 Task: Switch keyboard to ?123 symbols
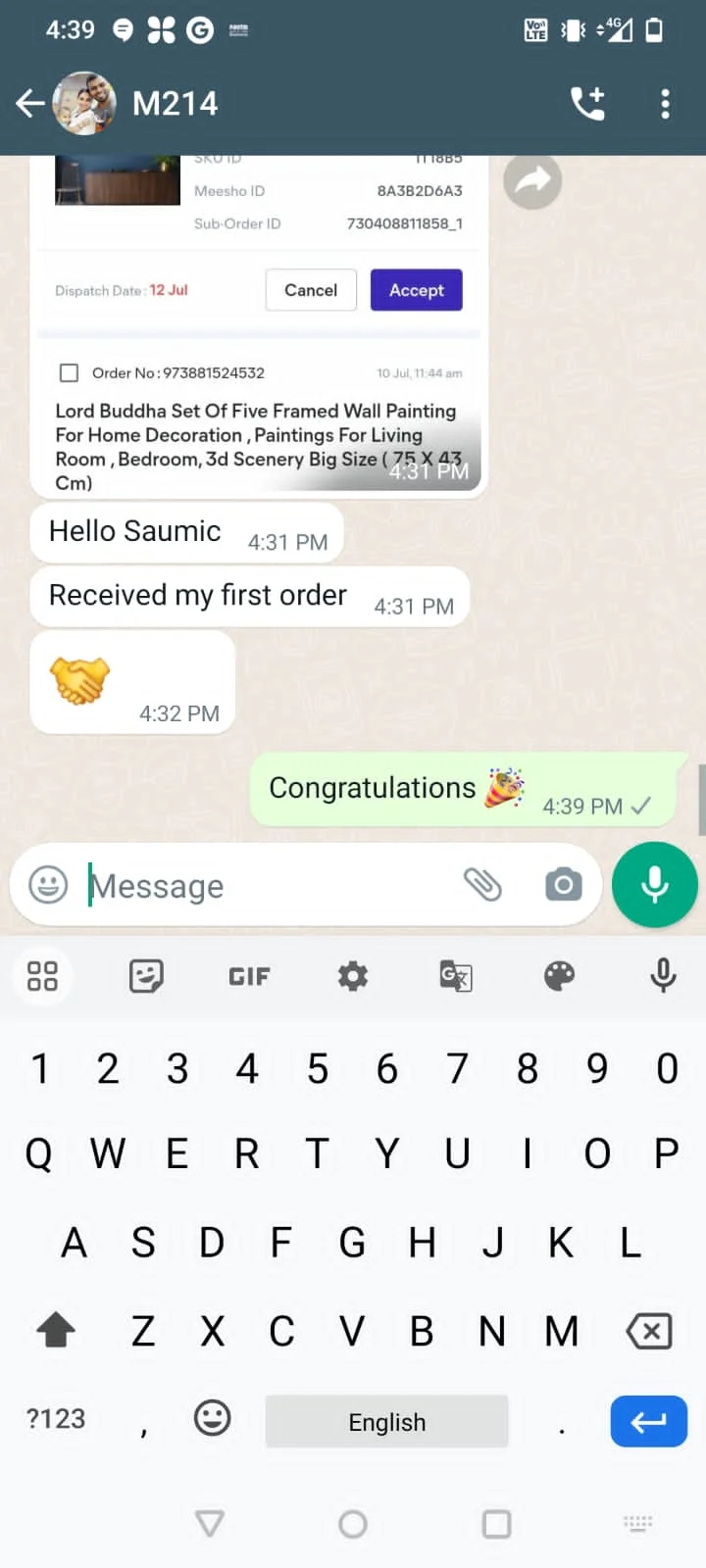coord(55,1419)
